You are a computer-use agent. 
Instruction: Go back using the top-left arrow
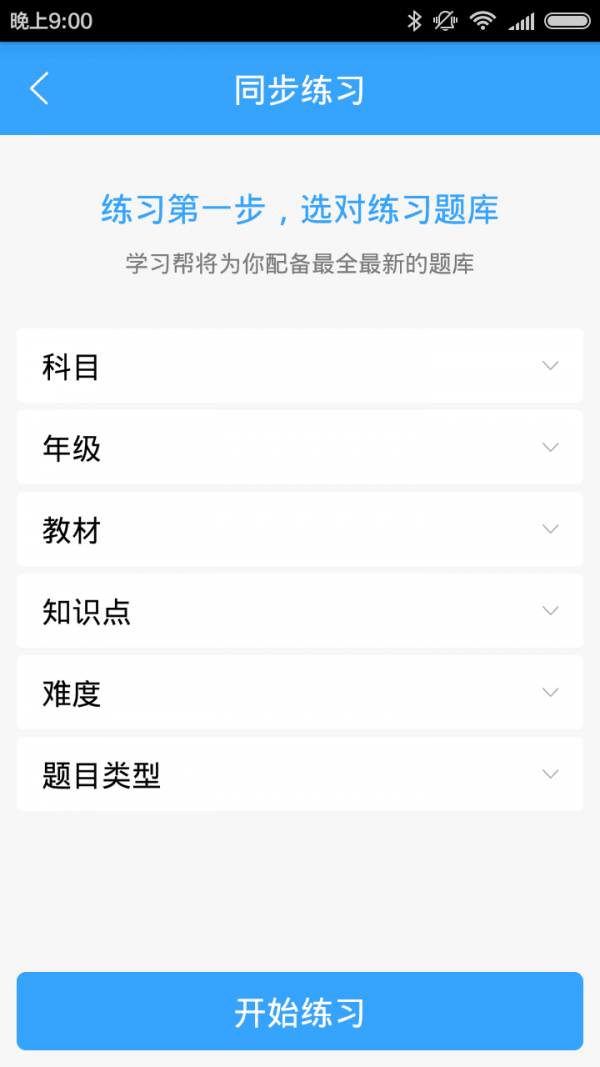click(39, 89)
